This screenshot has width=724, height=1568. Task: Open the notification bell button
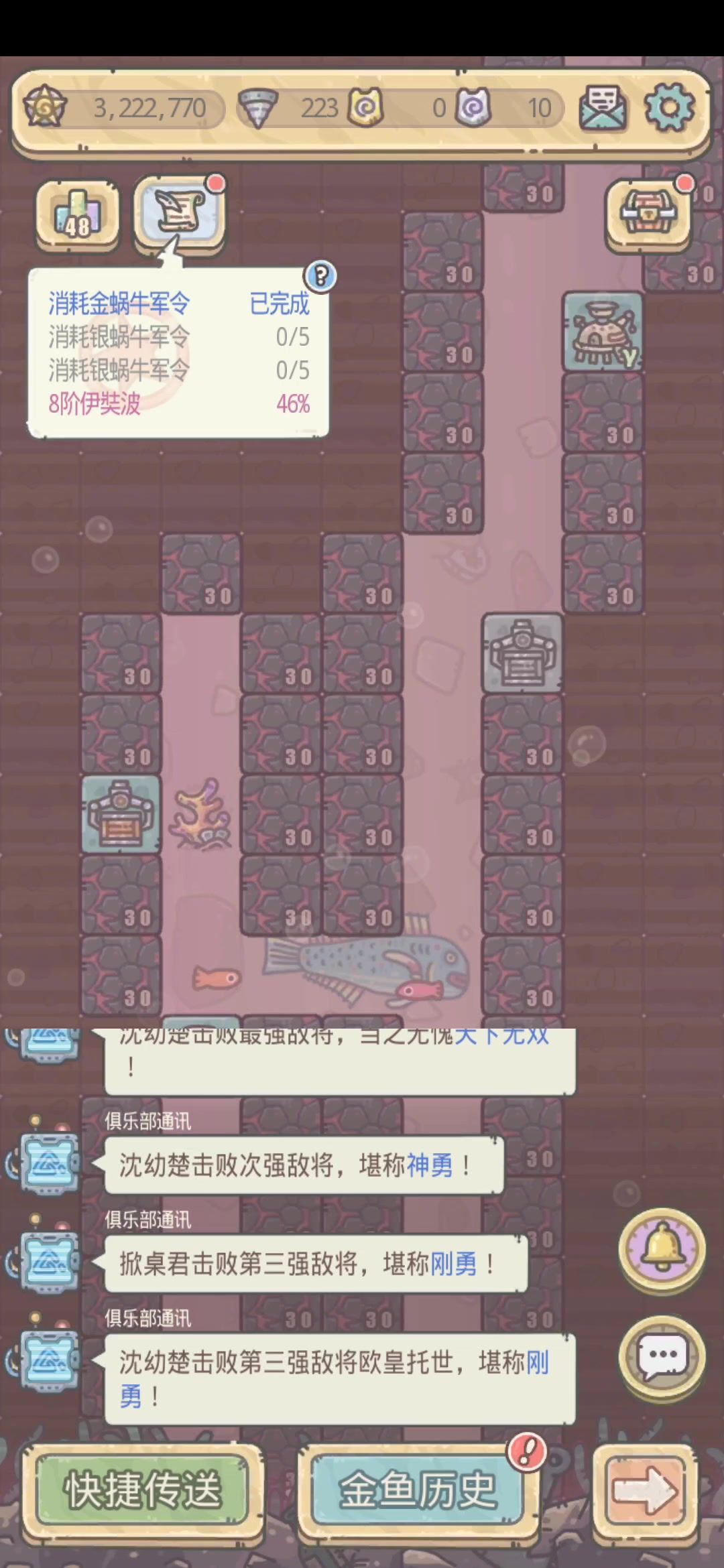pyautogui.click(x=661, y=1249)
